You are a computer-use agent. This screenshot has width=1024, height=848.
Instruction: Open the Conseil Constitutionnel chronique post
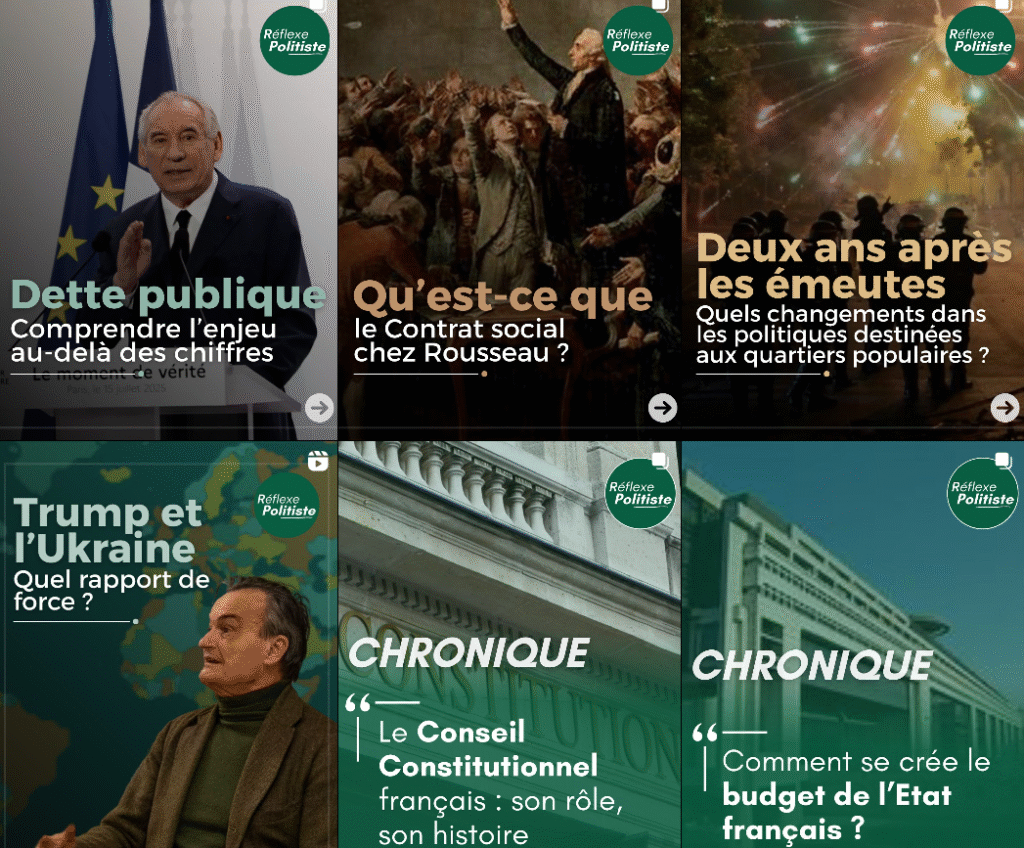tap(509, 645)
